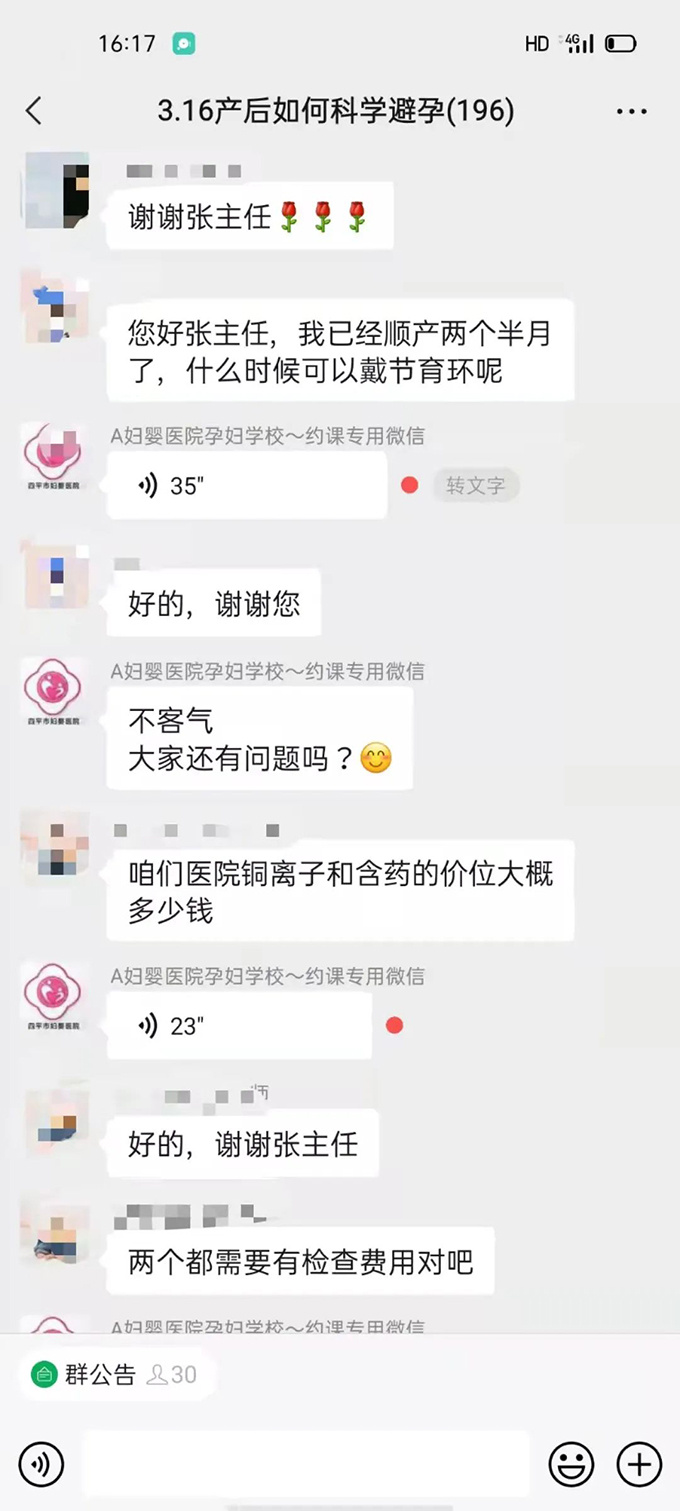This screenshot has height=1511, width=680.
Task: Open the plus attachment menu
Action: click(x=639, y=1465)
